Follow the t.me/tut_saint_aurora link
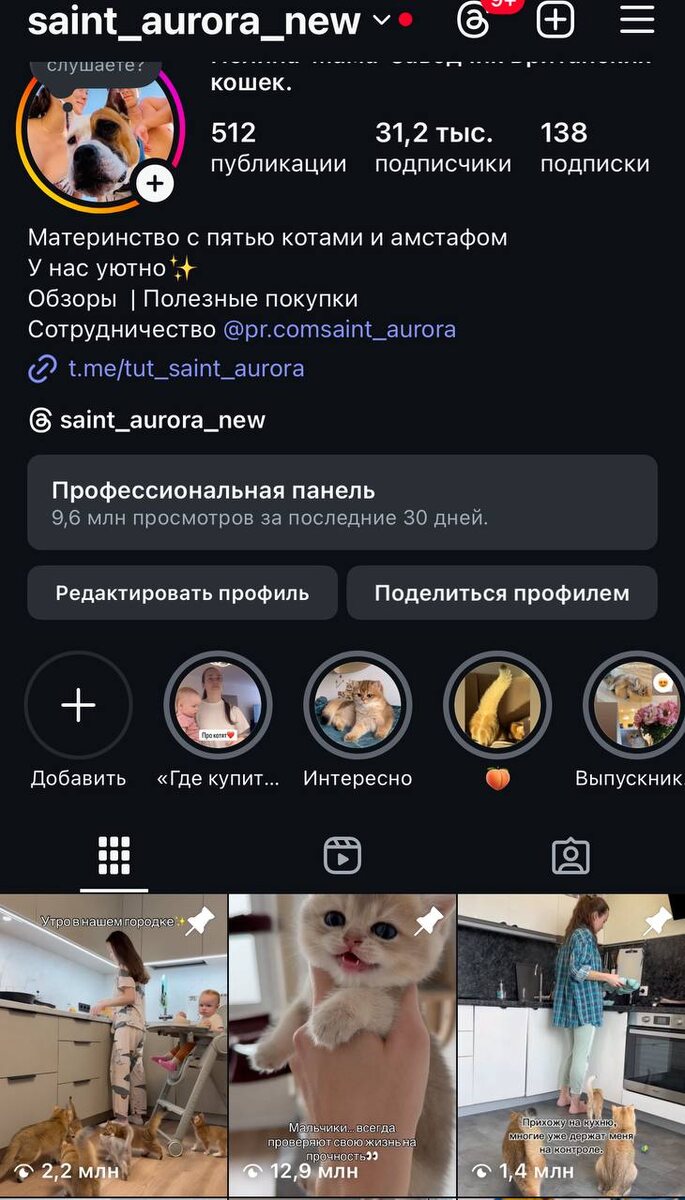685x1200 pixels. 186,368
